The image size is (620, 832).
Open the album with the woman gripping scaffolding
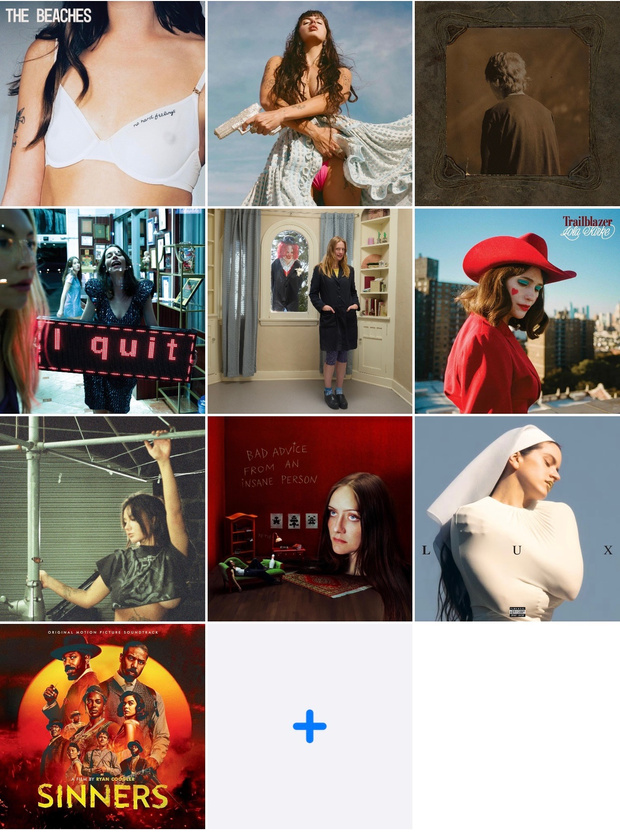[x=102, y=519]
